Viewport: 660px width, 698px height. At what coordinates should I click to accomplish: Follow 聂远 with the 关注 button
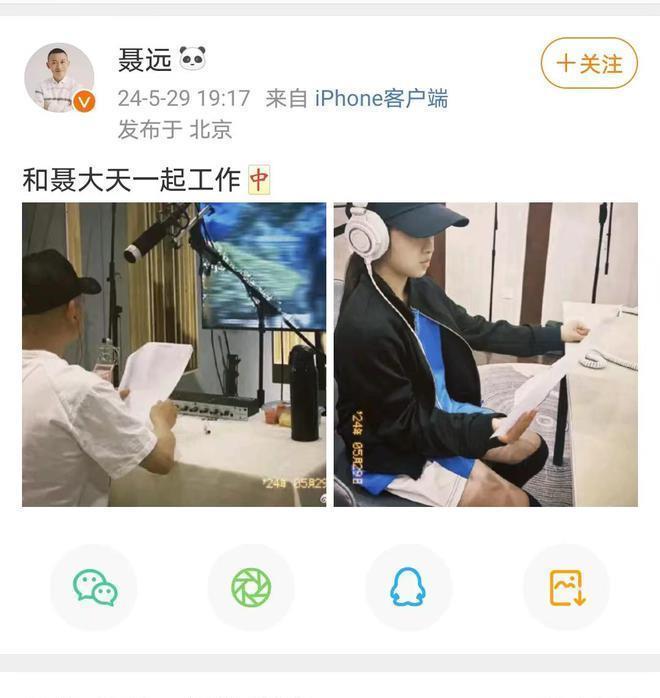point(589,63)
